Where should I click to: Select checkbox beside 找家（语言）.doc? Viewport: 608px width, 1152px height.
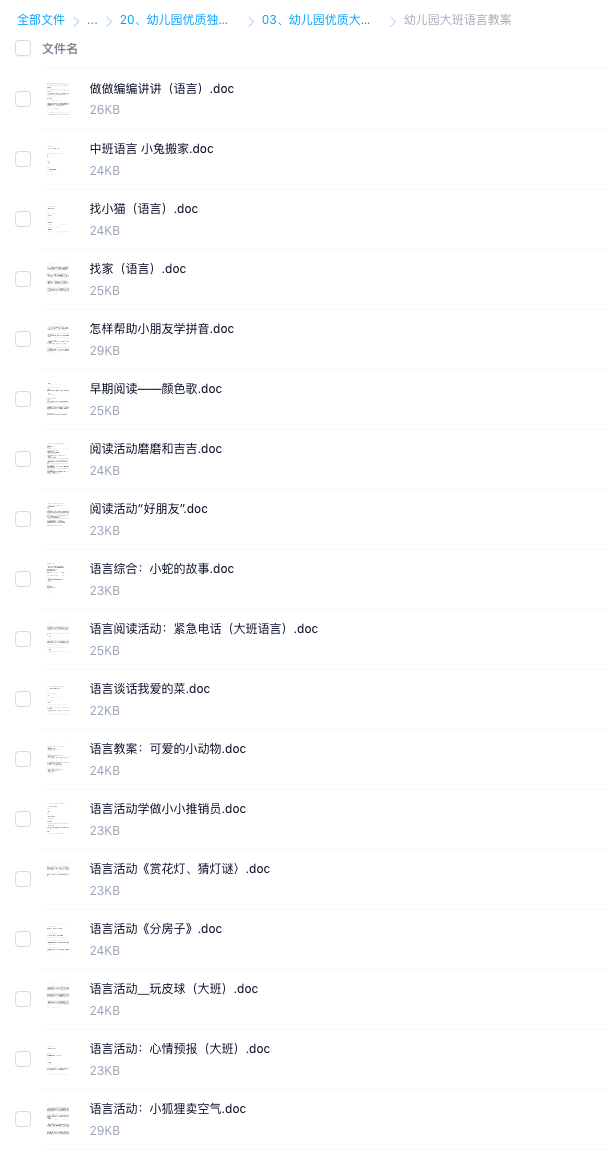23,278
